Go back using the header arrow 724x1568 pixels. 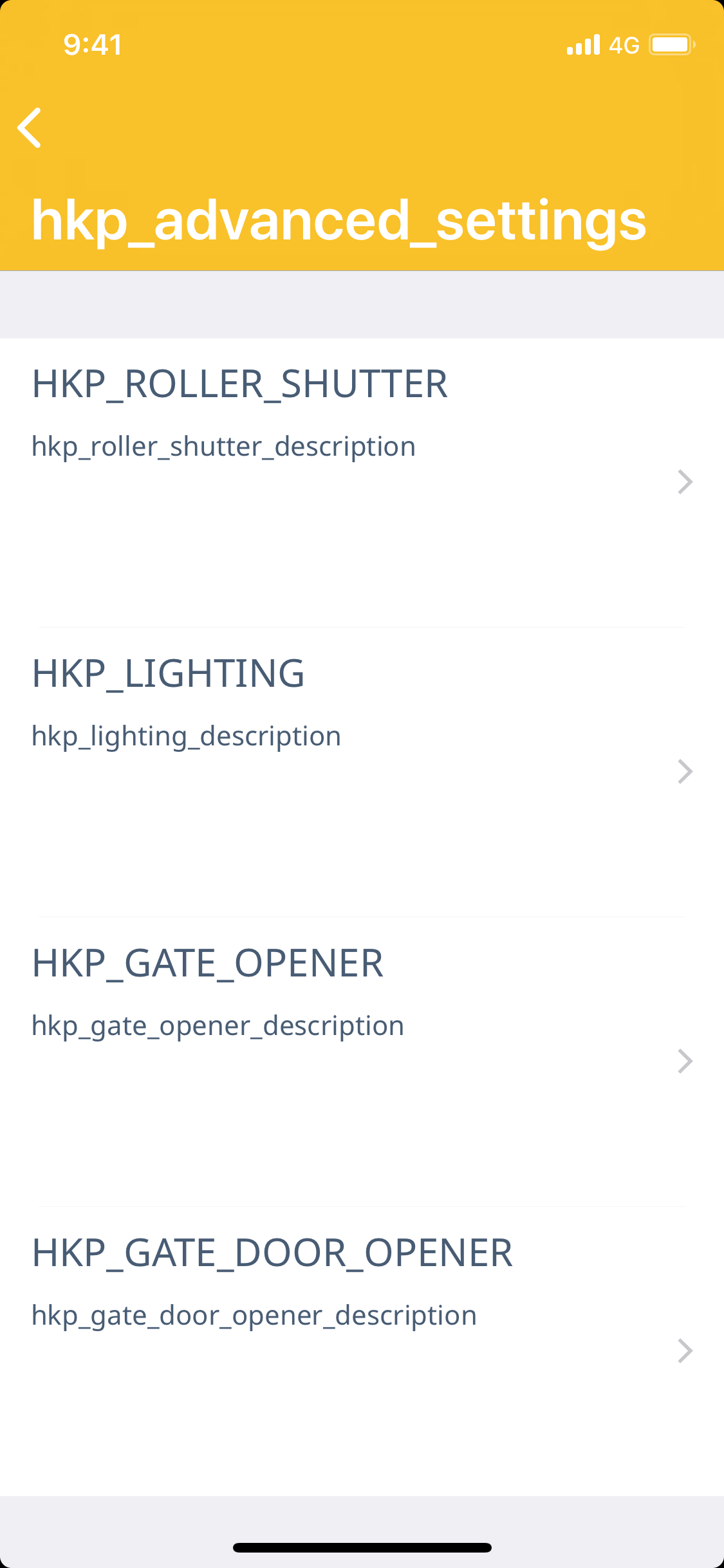(x=30, y=128)
